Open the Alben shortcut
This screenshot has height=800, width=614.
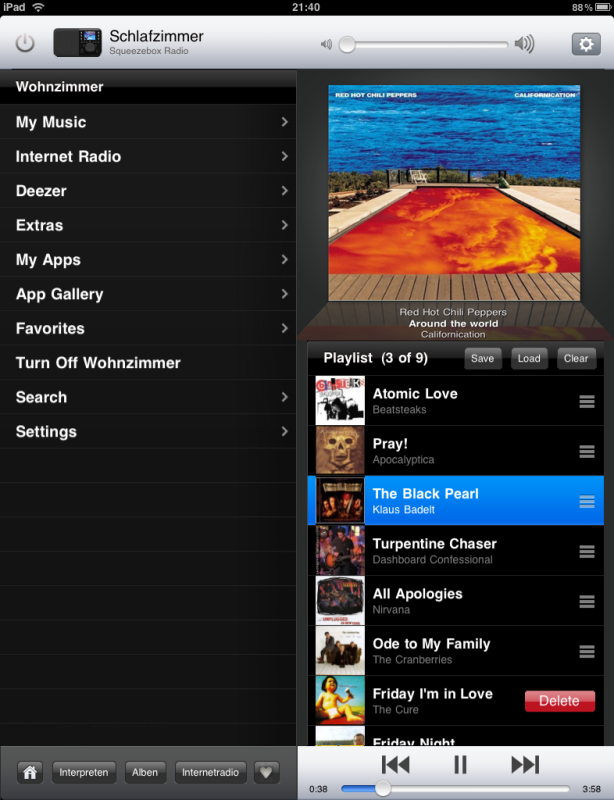pyautogui.click(x=145, y=772)
